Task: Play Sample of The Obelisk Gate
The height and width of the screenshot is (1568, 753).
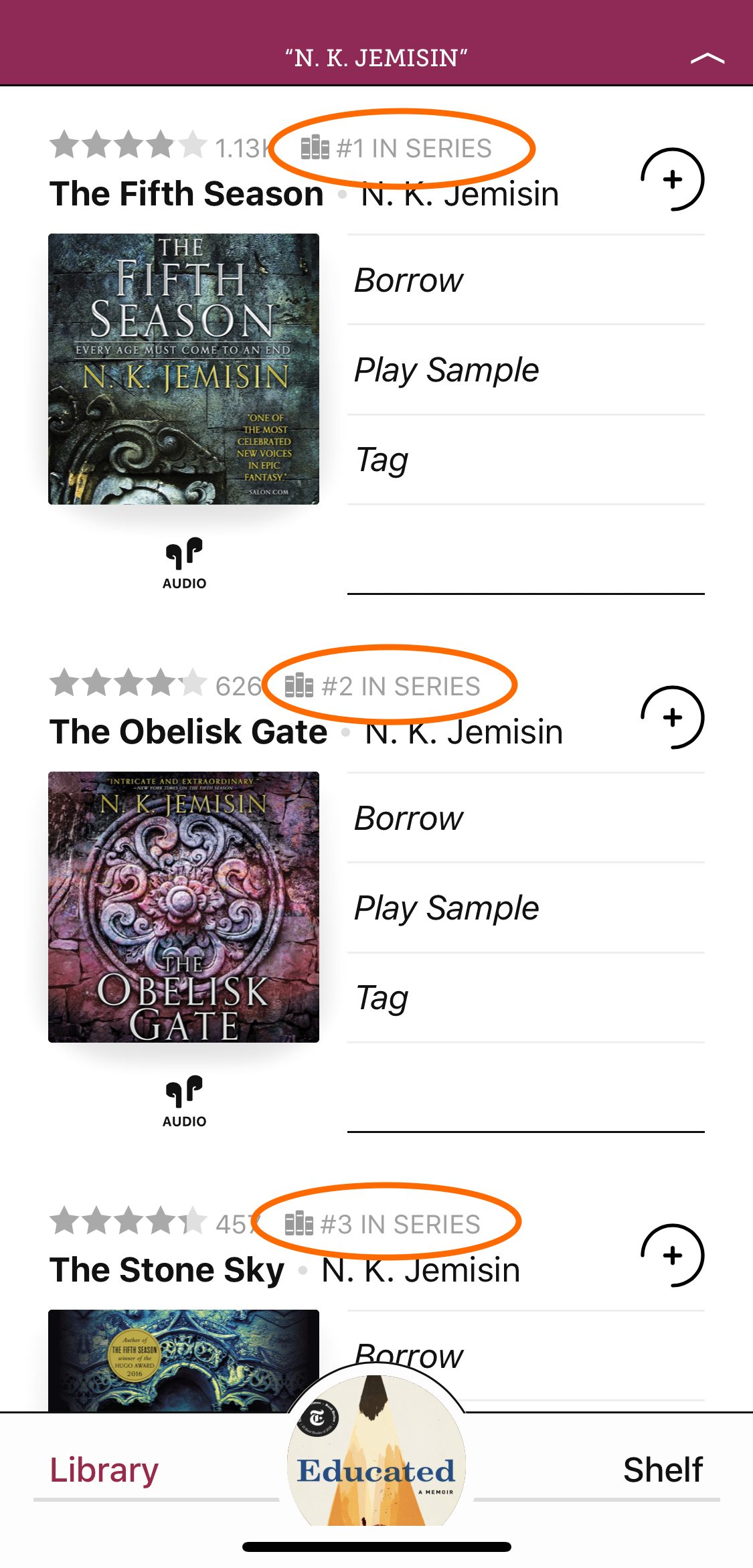Action: coord(446,907)
